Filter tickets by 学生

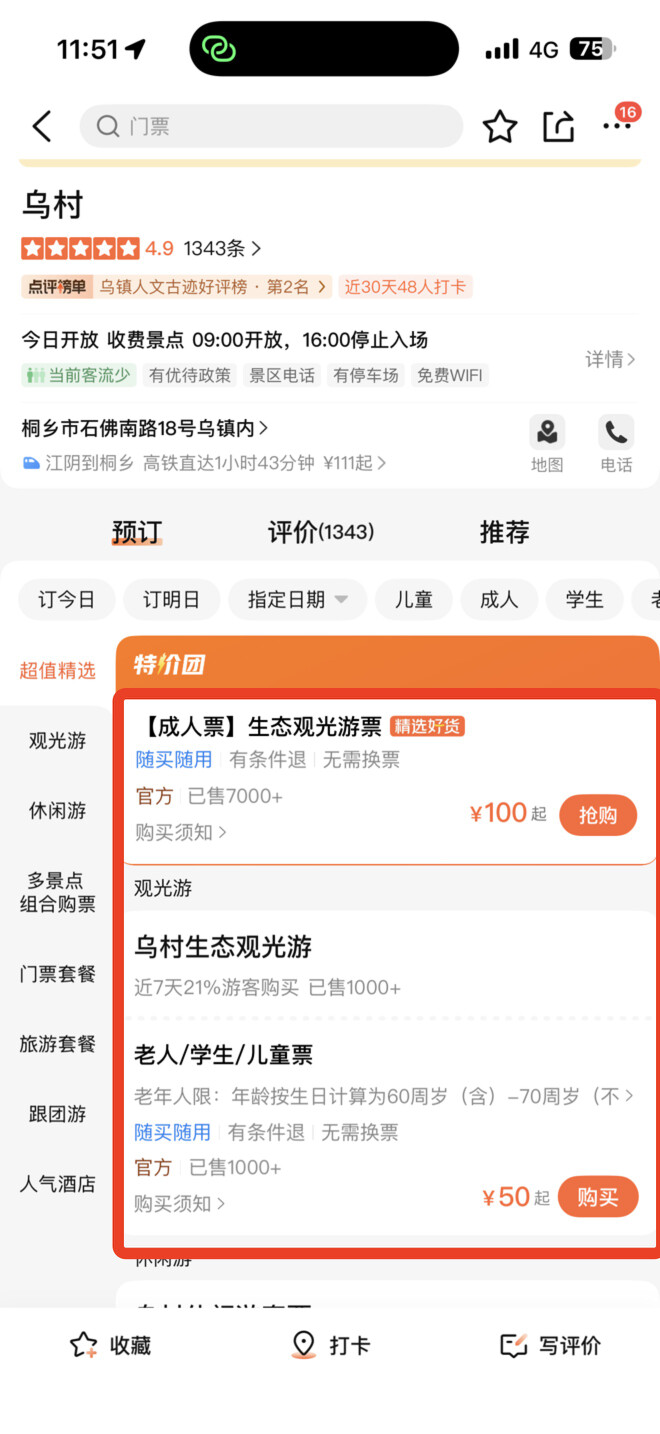tap(584, 600)
